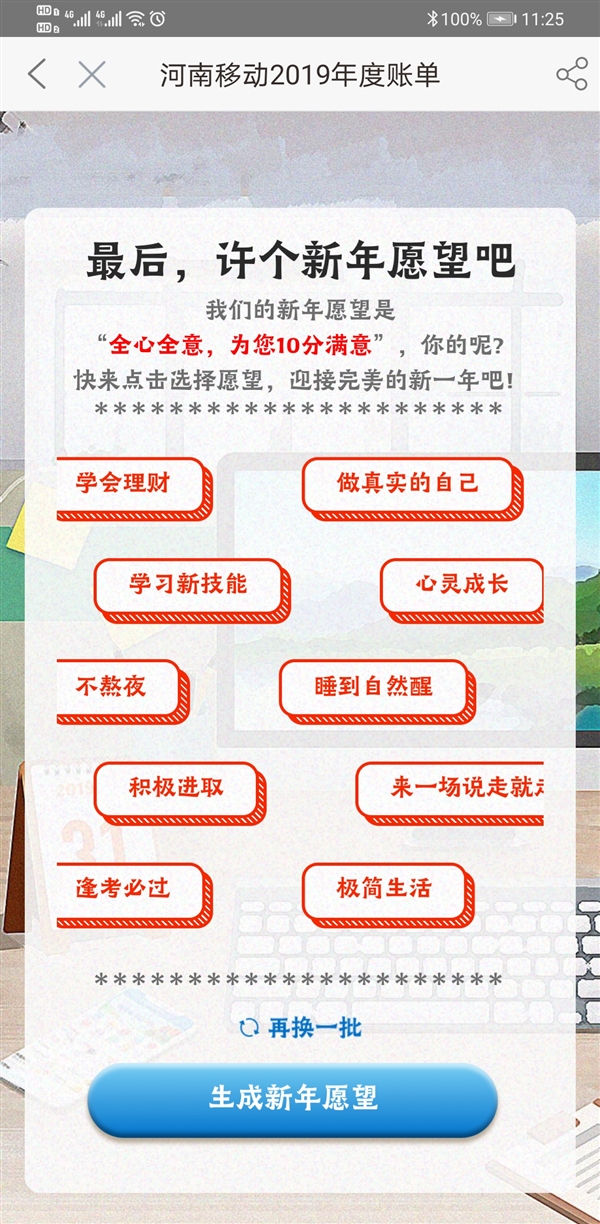Close the annual bill page
This screenshot has width=600, height=1224.
pos(92,75)
